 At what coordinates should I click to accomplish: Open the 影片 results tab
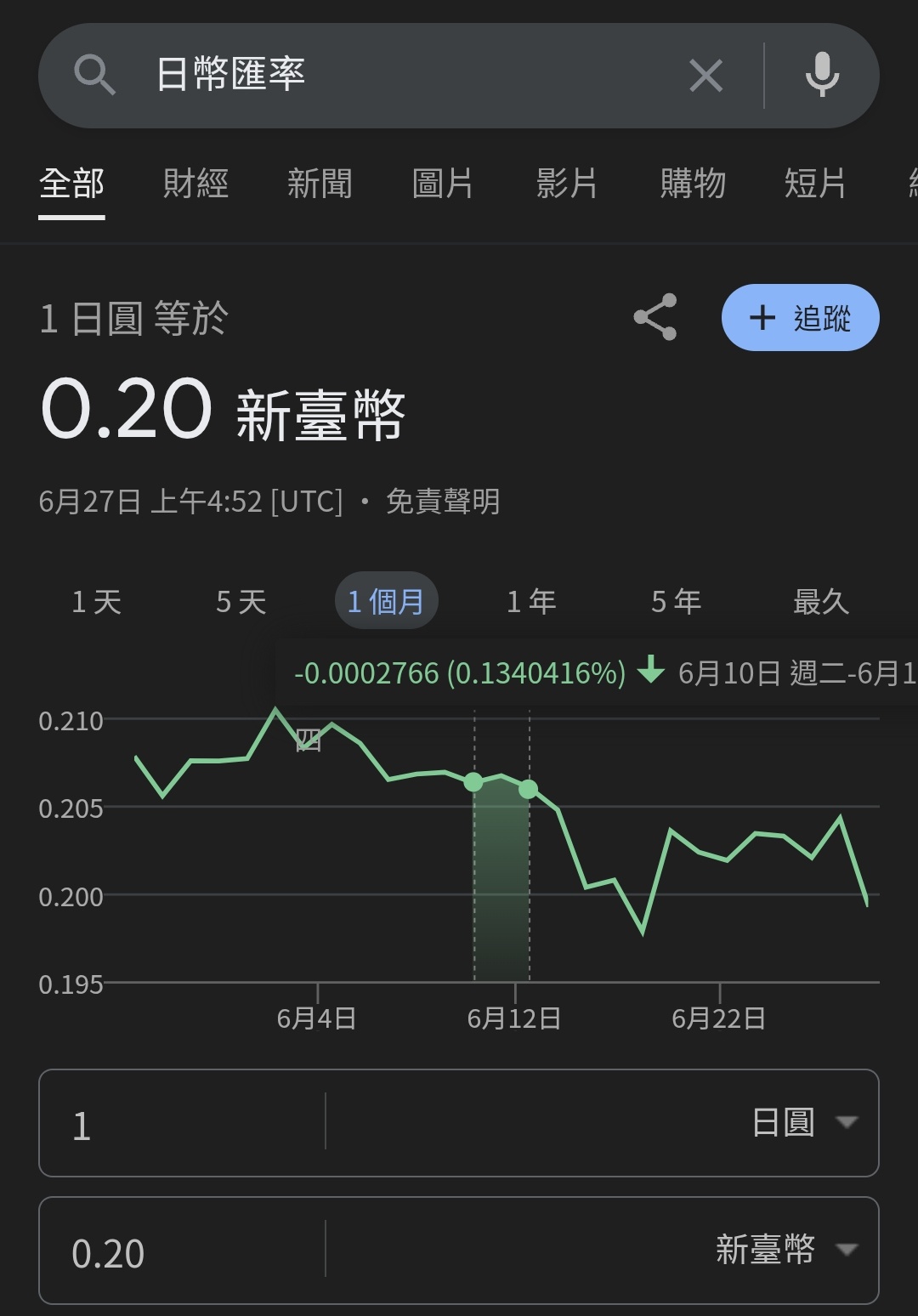point(567,184)
